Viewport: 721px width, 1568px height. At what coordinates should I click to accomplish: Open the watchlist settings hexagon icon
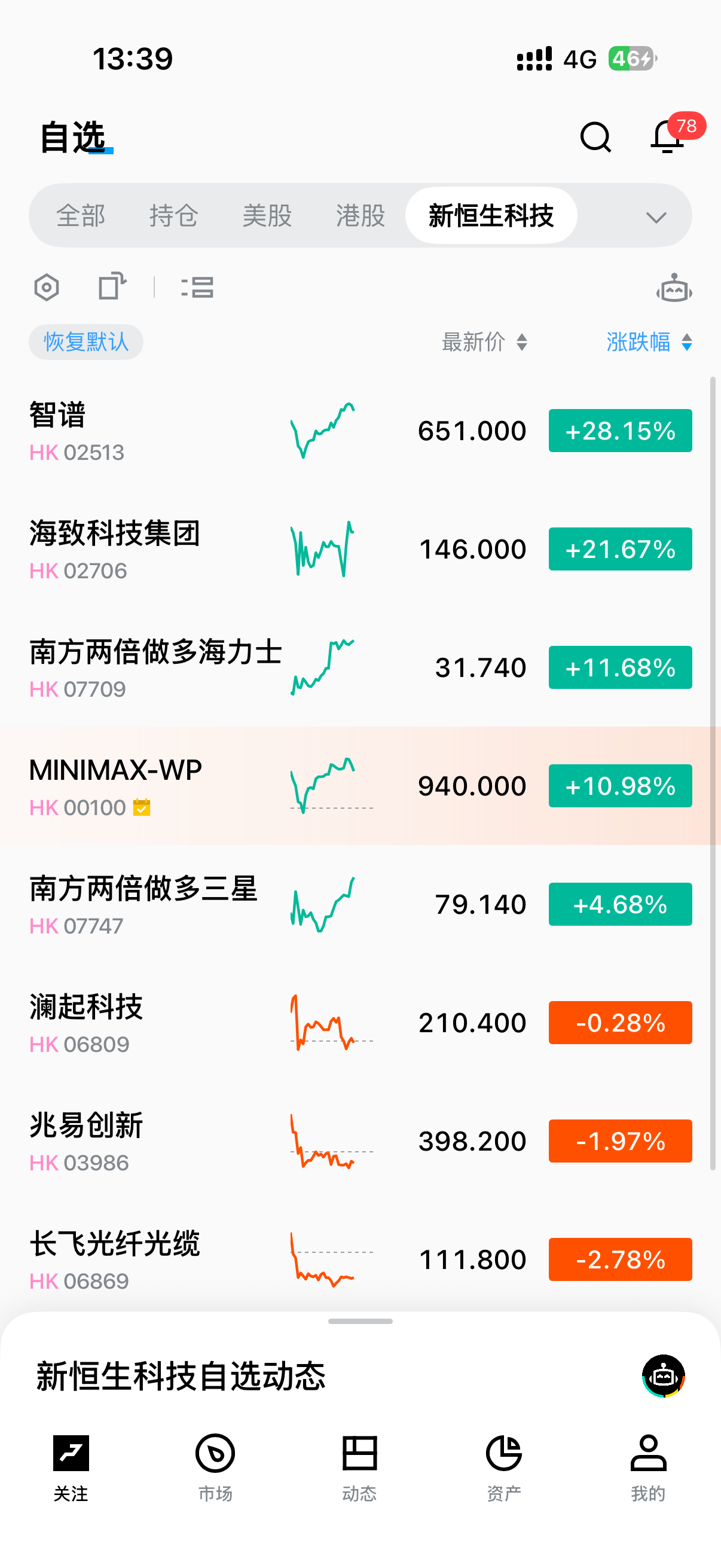(x=47, y=287)
